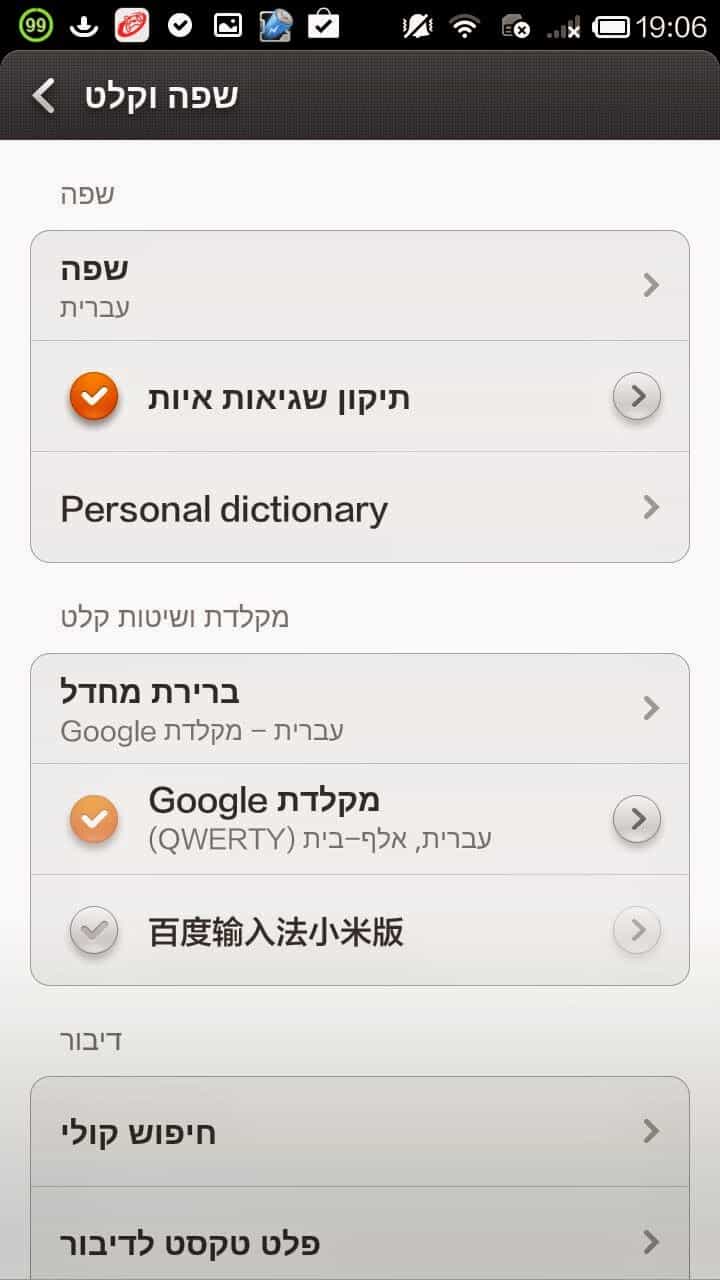Uncheck תיקון שגיאות איות spell checker

[94, 398]
